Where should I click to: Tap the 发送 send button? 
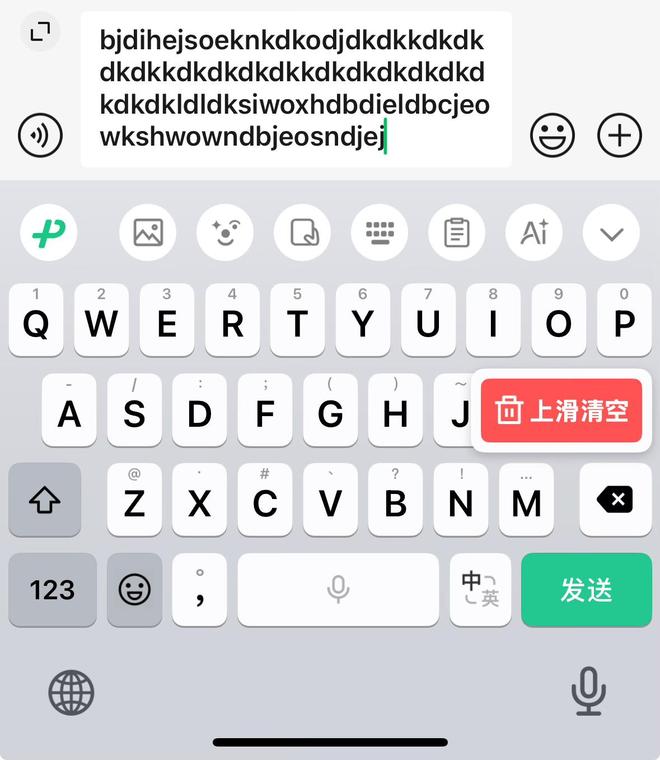[586, 590]
